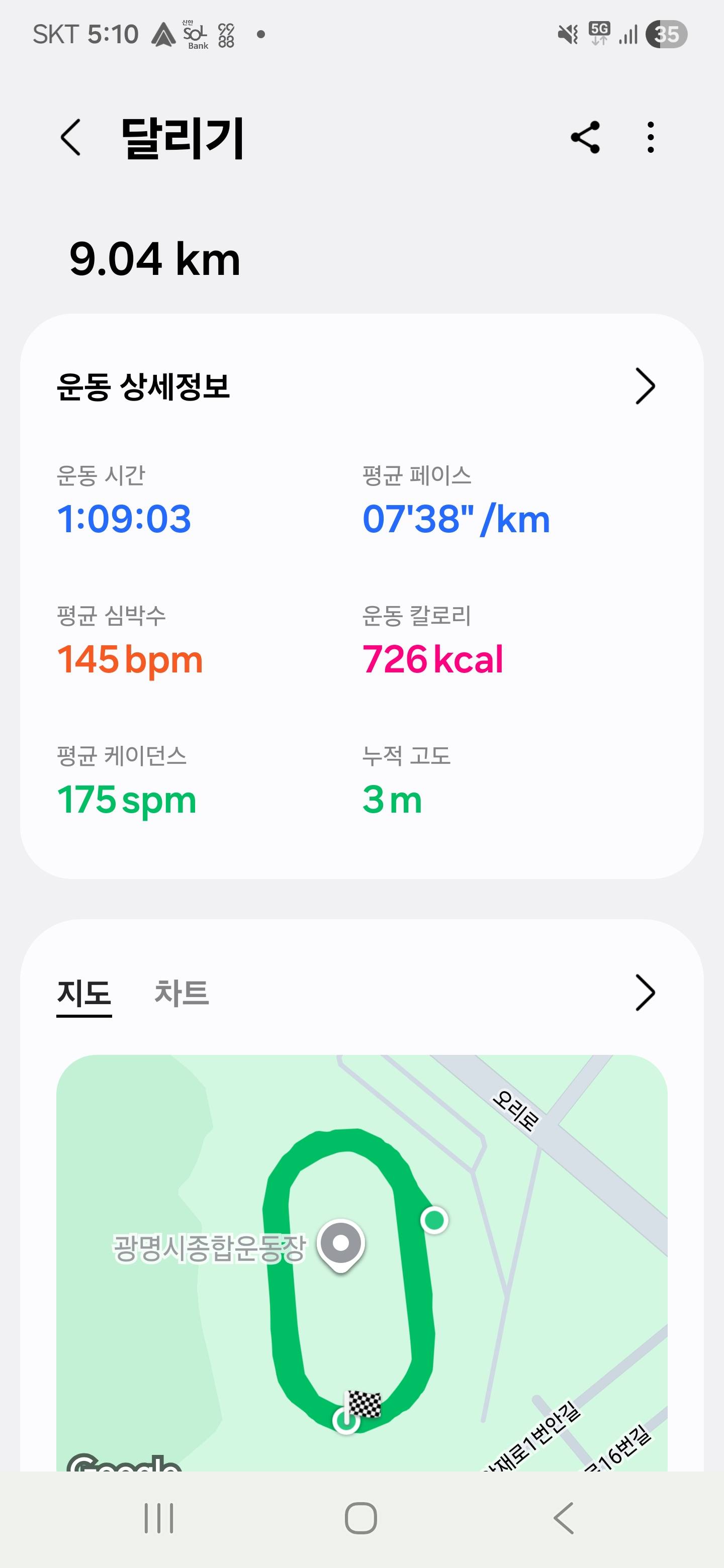The width and height of the screenshot is (724, 1568).
Task: Go back from the 달리기 screen
Action: tap(70, 138)
